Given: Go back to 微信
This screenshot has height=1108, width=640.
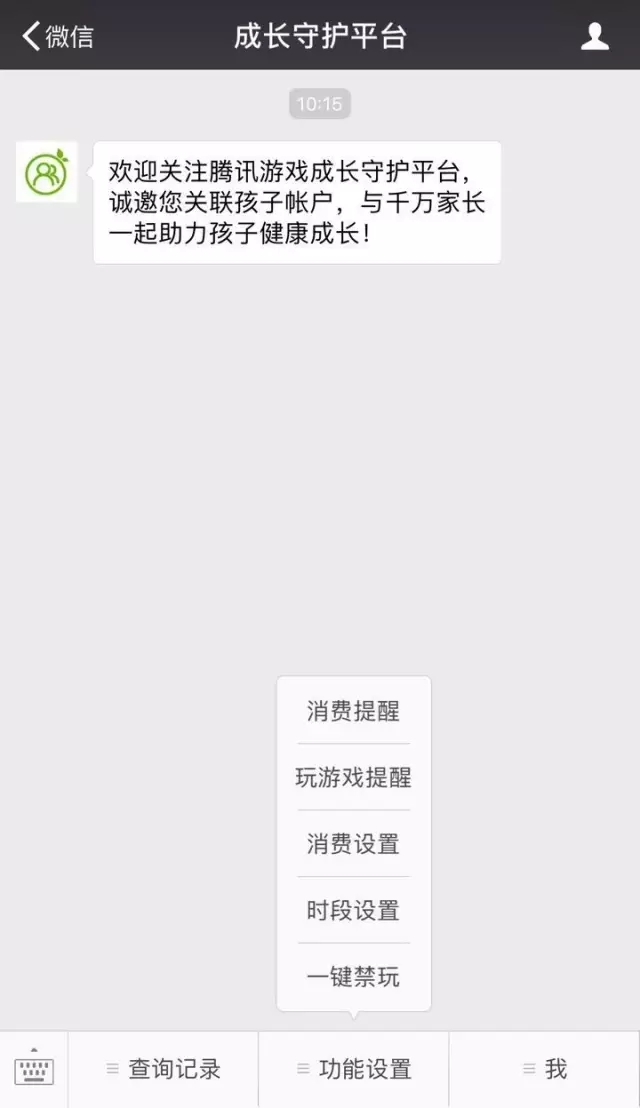Looking at the screenshot, I should click(x=57, y=37).
